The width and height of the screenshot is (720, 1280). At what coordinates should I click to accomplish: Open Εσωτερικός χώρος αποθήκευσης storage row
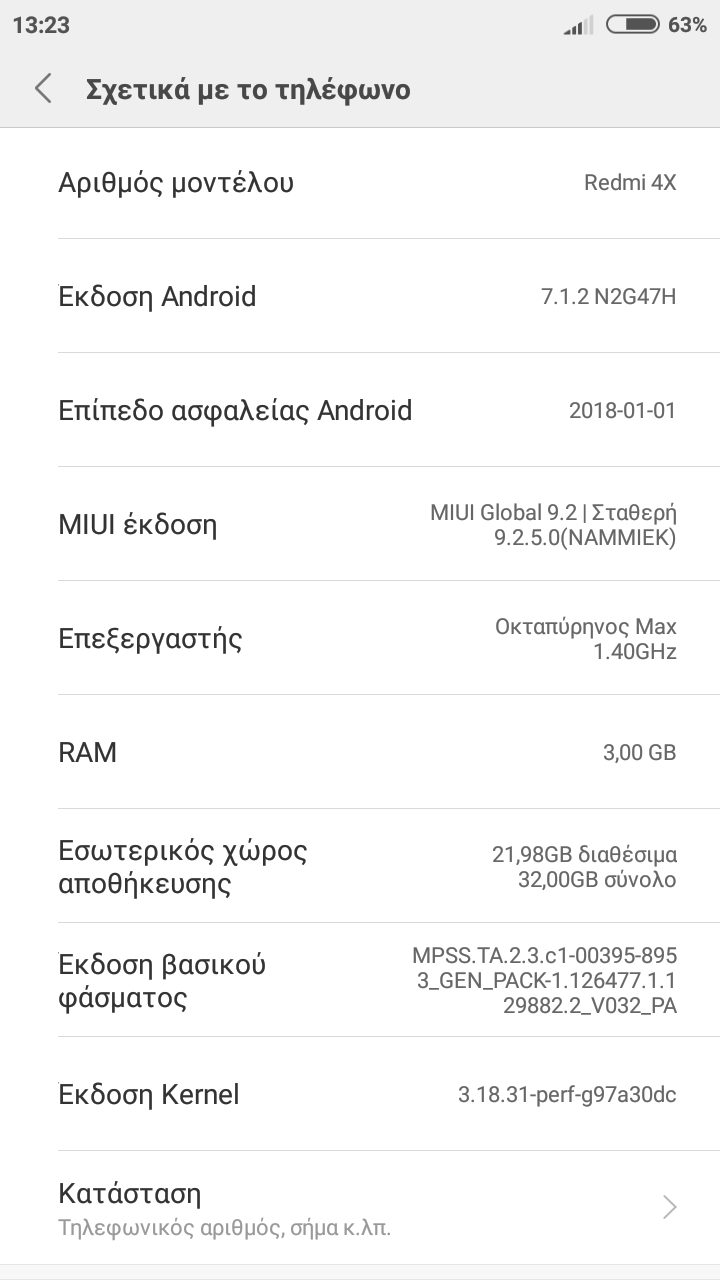pyautogui.click(x=360, y=866)
